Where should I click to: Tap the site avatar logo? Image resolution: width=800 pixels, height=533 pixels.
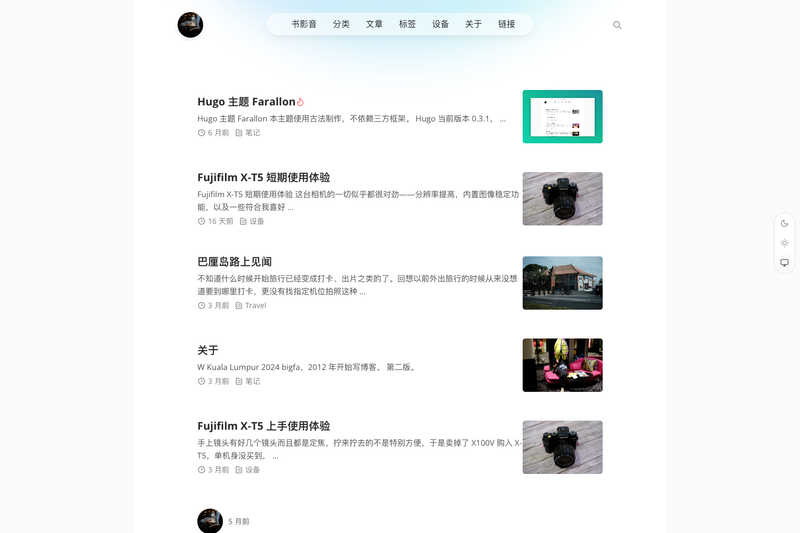pyautogui.click(x=190, y=25)
